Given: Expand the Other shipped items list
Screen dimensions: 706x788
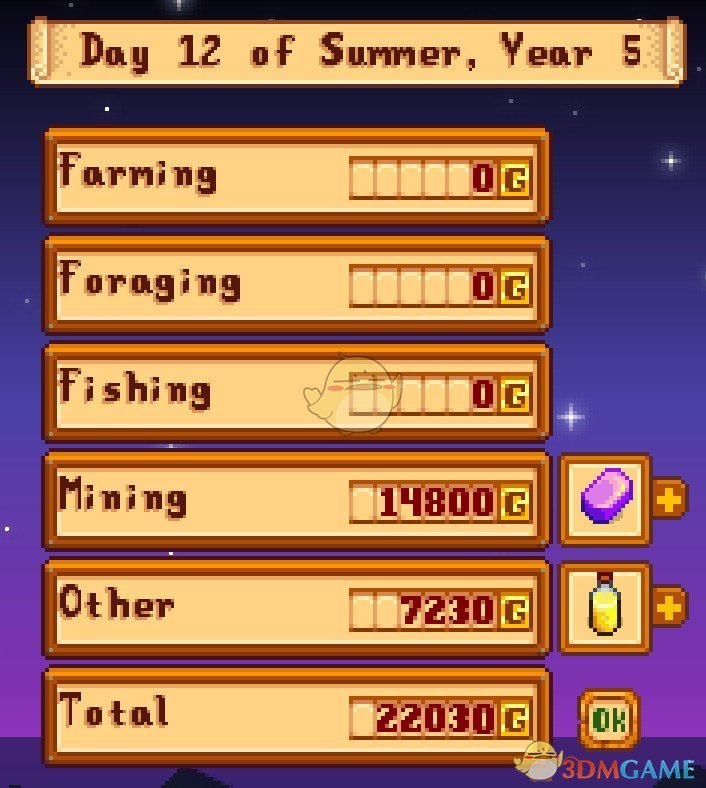Looking at the screenshot, I should [669, 606].
